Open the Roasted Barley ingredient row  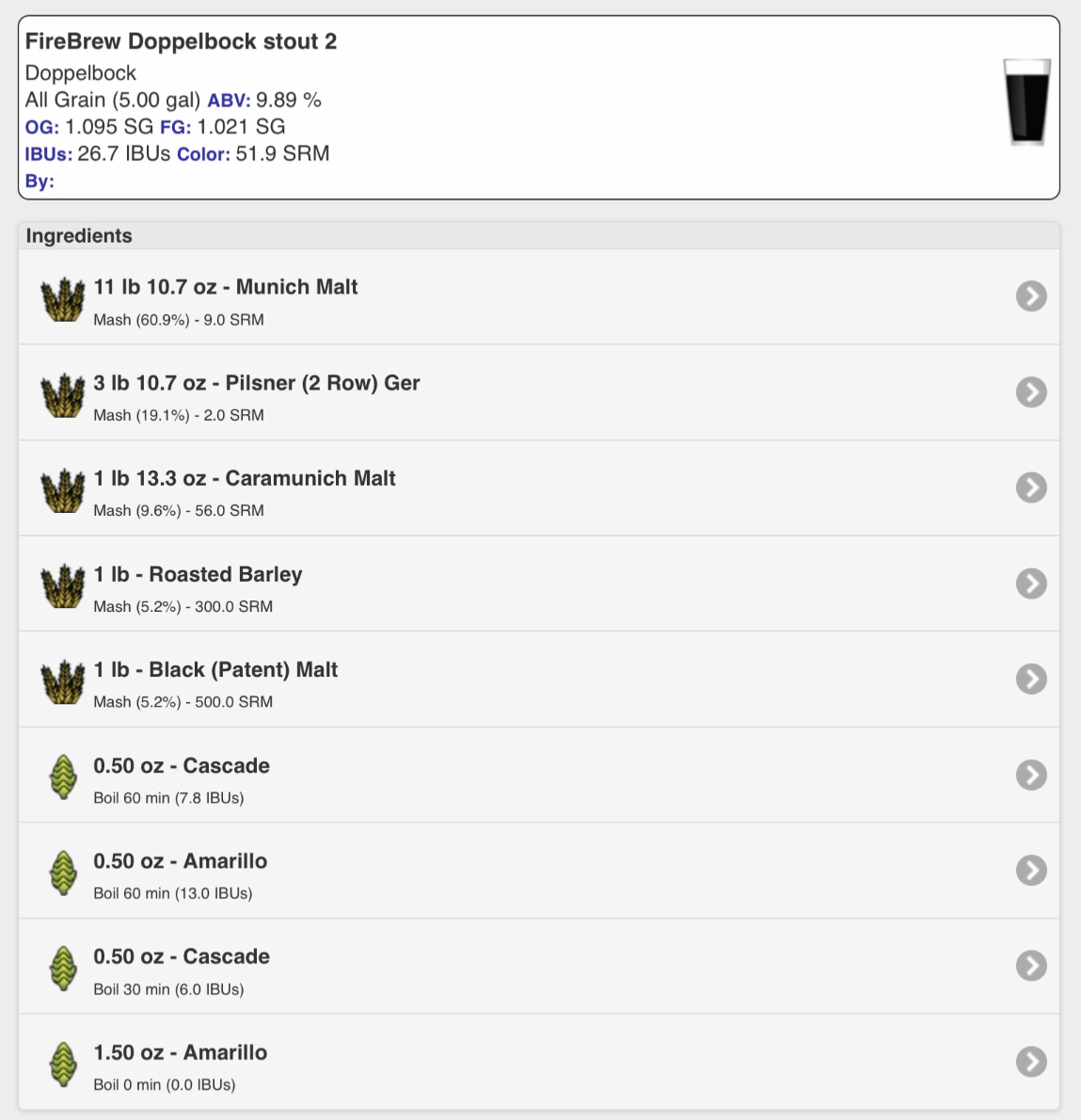(538, 584)
